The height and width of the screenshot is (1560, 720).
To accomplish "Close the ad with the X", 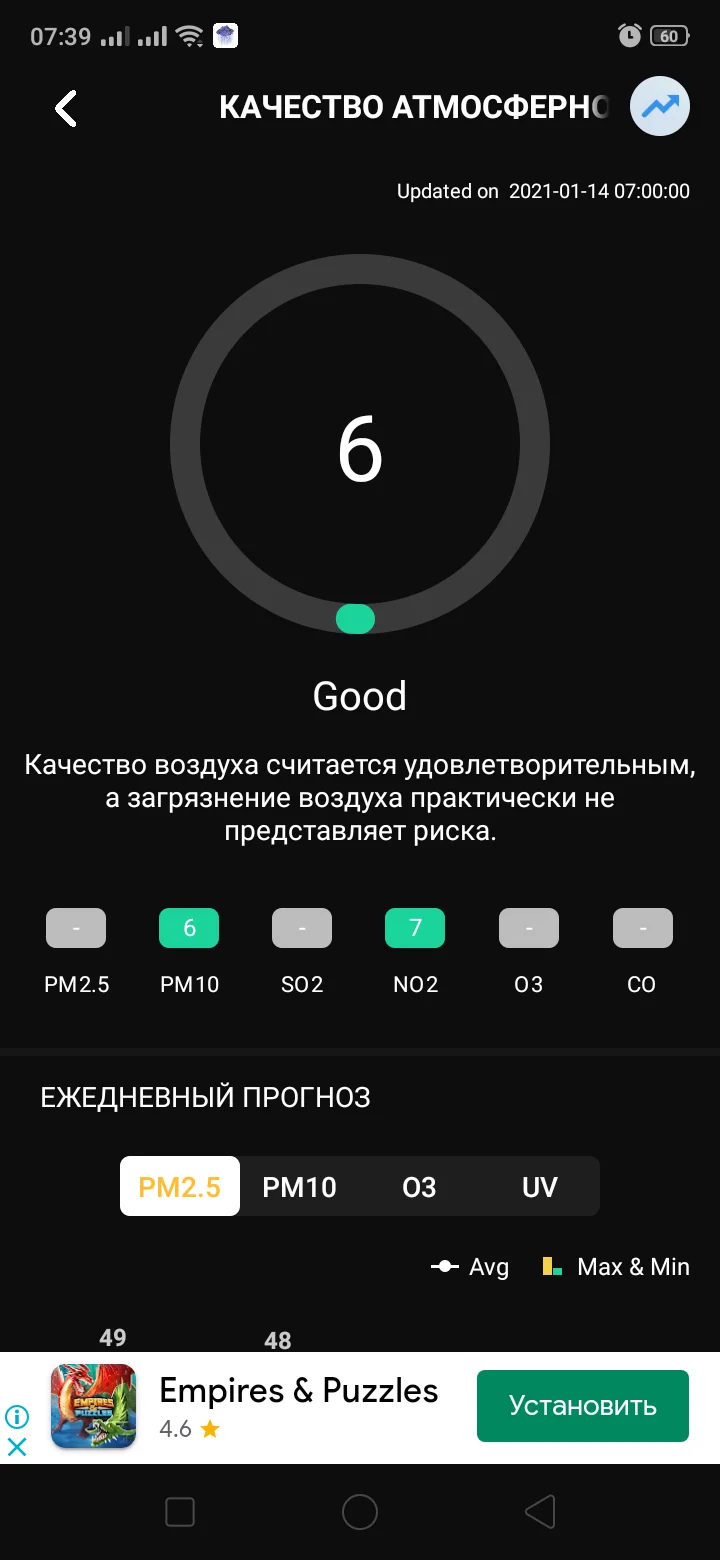I will click(17, 1446).
